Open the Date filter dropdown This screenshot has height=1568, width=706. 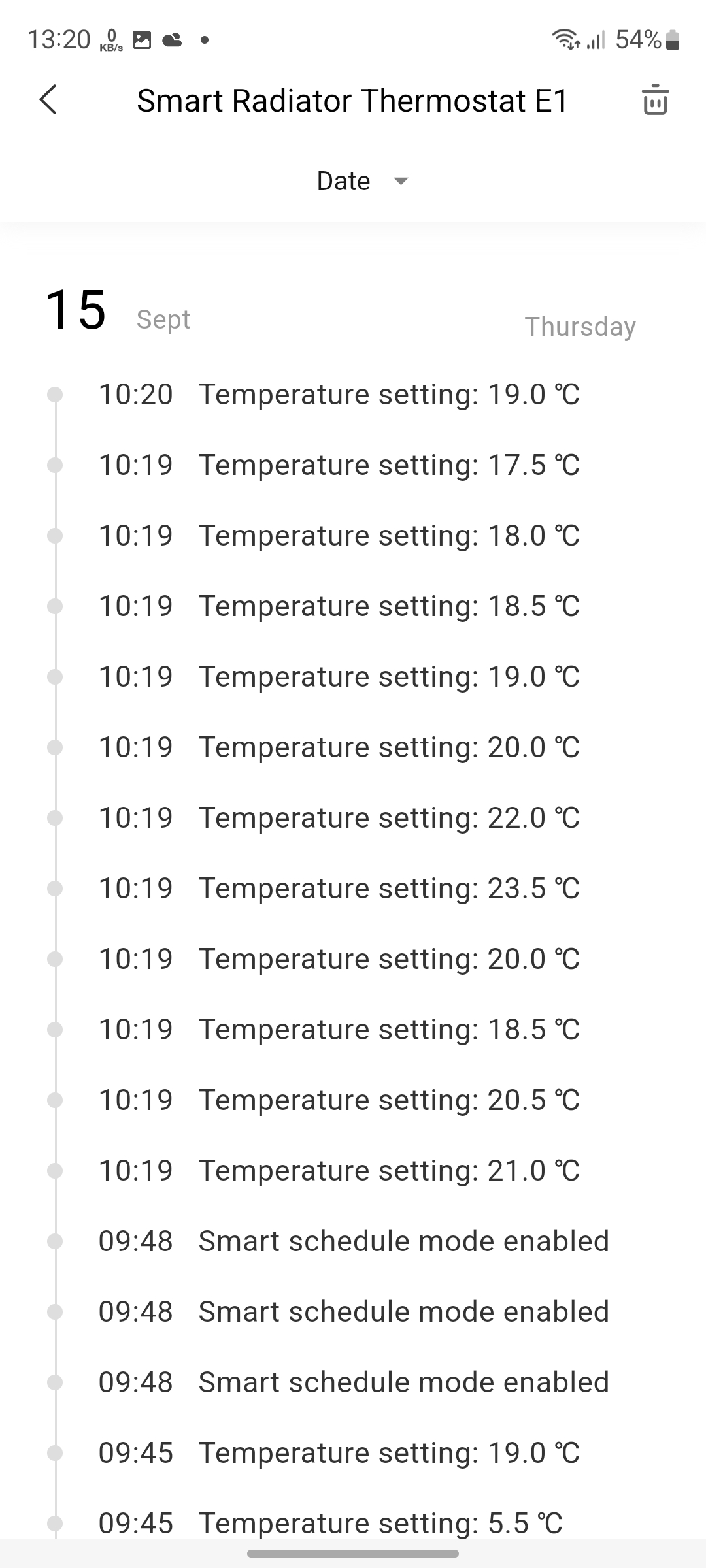(x=362, y=181)
